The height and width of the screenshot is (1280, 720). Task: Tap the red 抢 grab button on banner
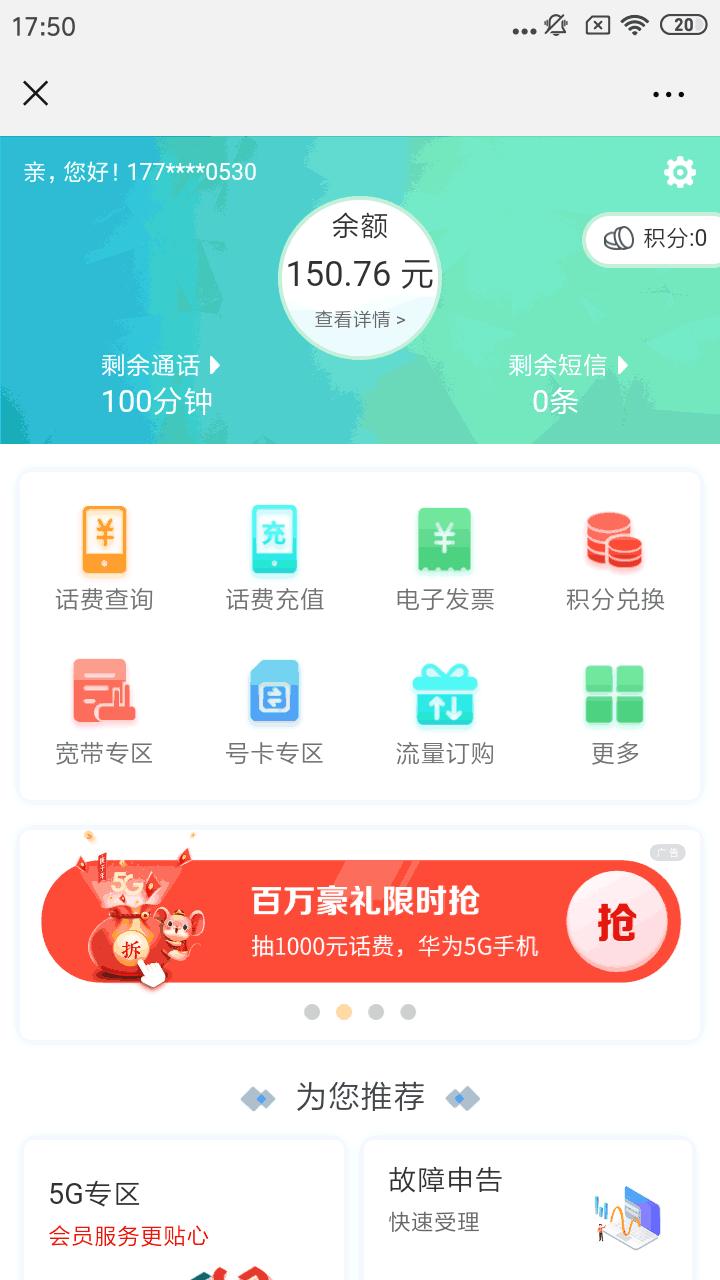pyautogui.click(x=618, y=920)
